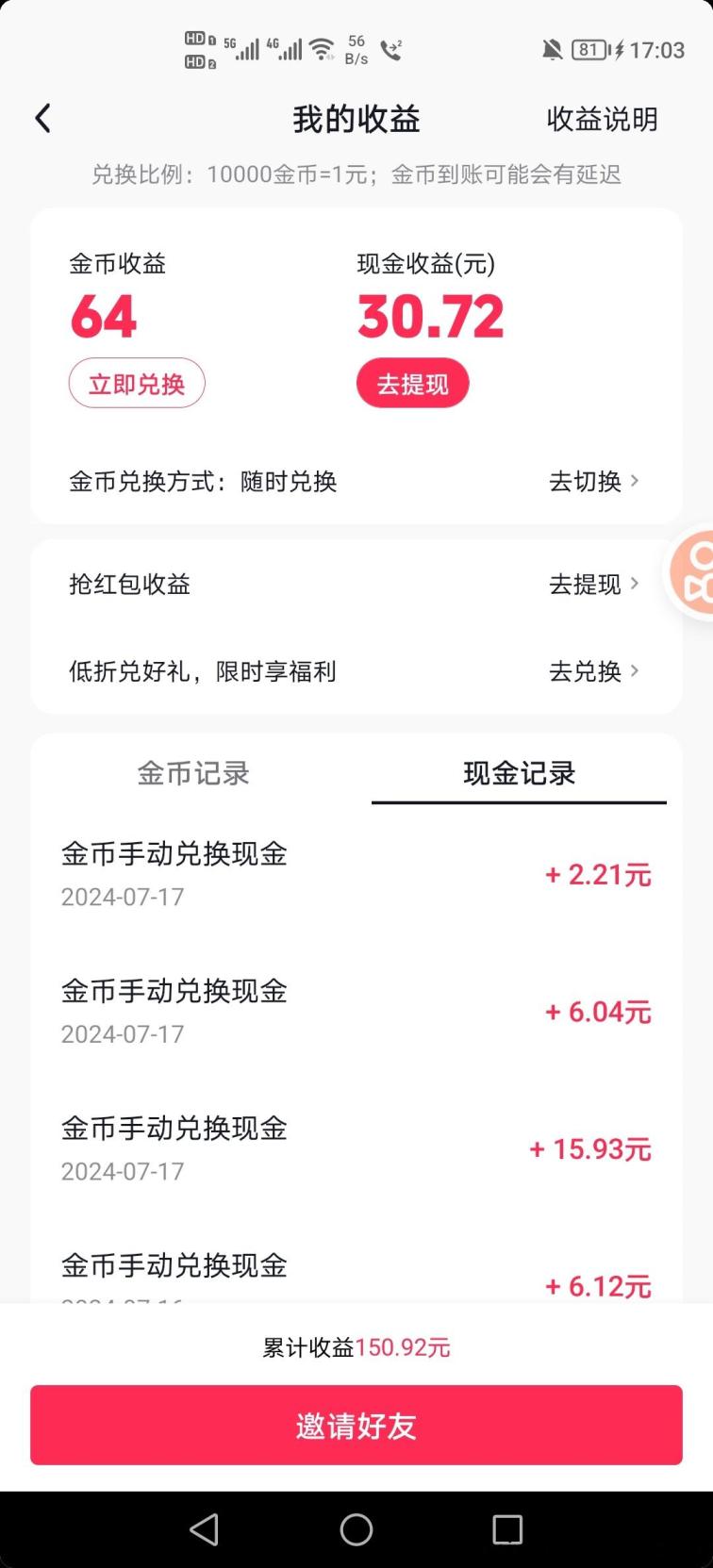The width and height of the screenshot is (713, 1568).
Task: Open 低折兑好礼 gift exchange row
Action: point(356,671)
